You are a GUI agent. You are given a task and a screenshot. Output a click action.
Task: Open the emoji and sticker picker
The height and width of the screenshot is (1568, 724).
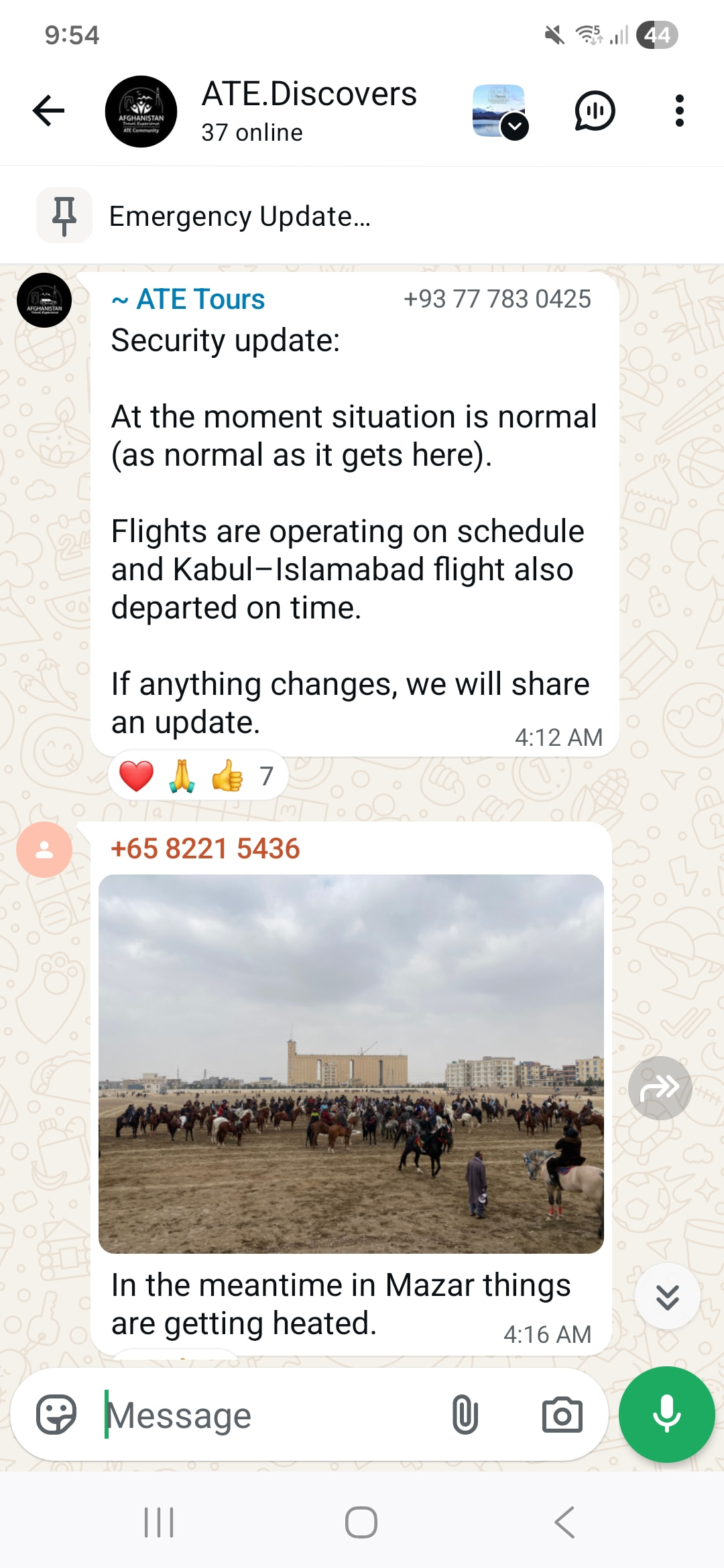pos(56,1415)
